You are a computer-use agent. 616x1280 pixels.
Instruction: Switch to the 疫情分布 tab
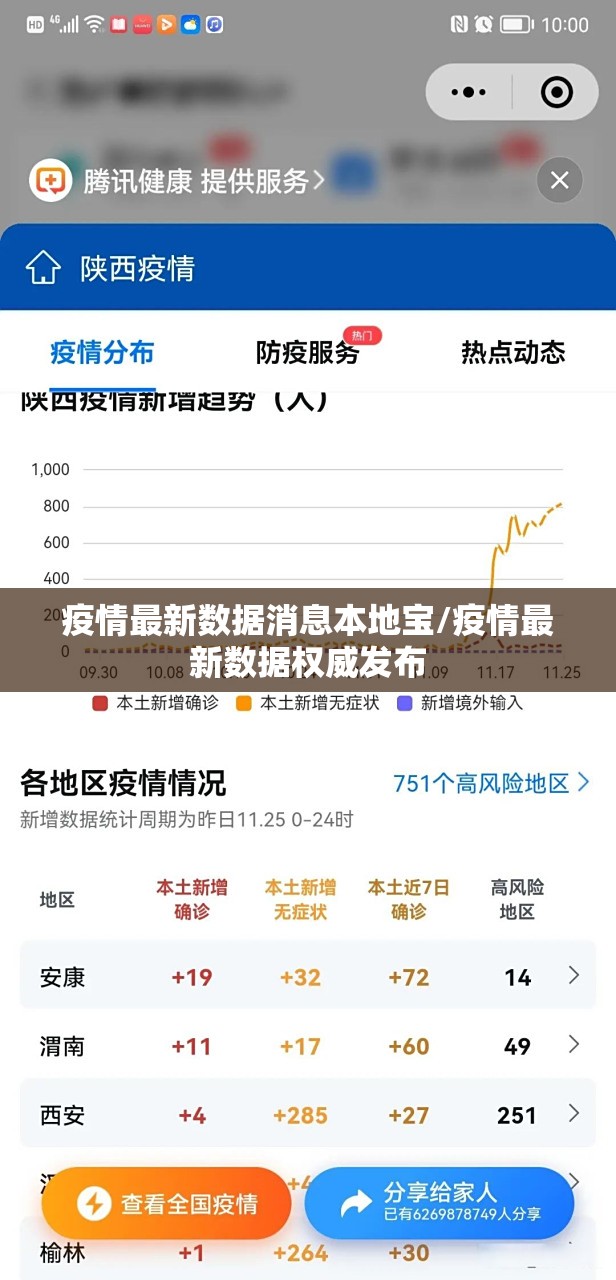tap(102, 352)
